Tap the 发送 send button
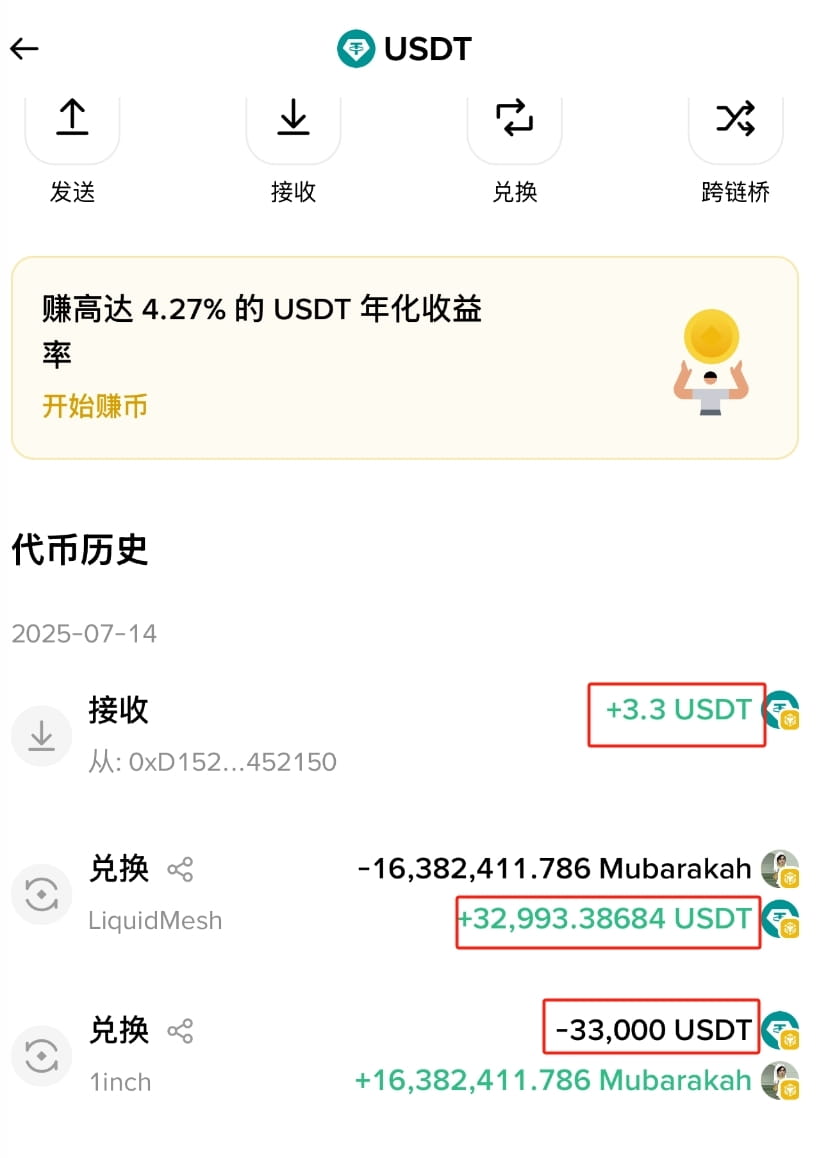This screenshot has width=832, height=1158. [72, 123]
